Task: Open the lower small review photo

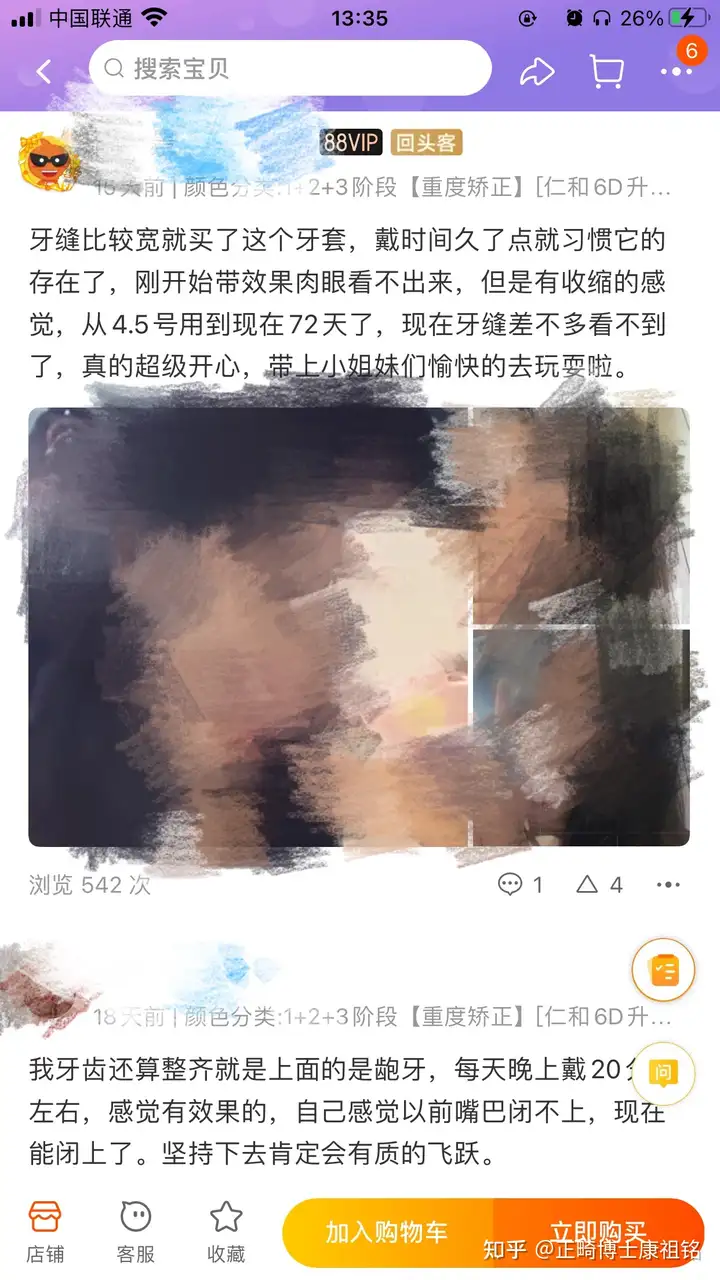Action: [581, 737]
